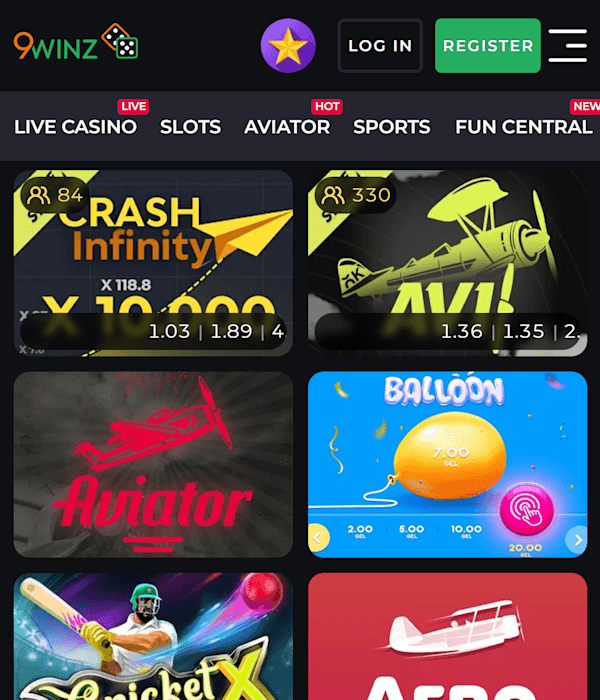Go to the 9Winz home logo
Screen dimensions: 600x700
coord(76,44)
